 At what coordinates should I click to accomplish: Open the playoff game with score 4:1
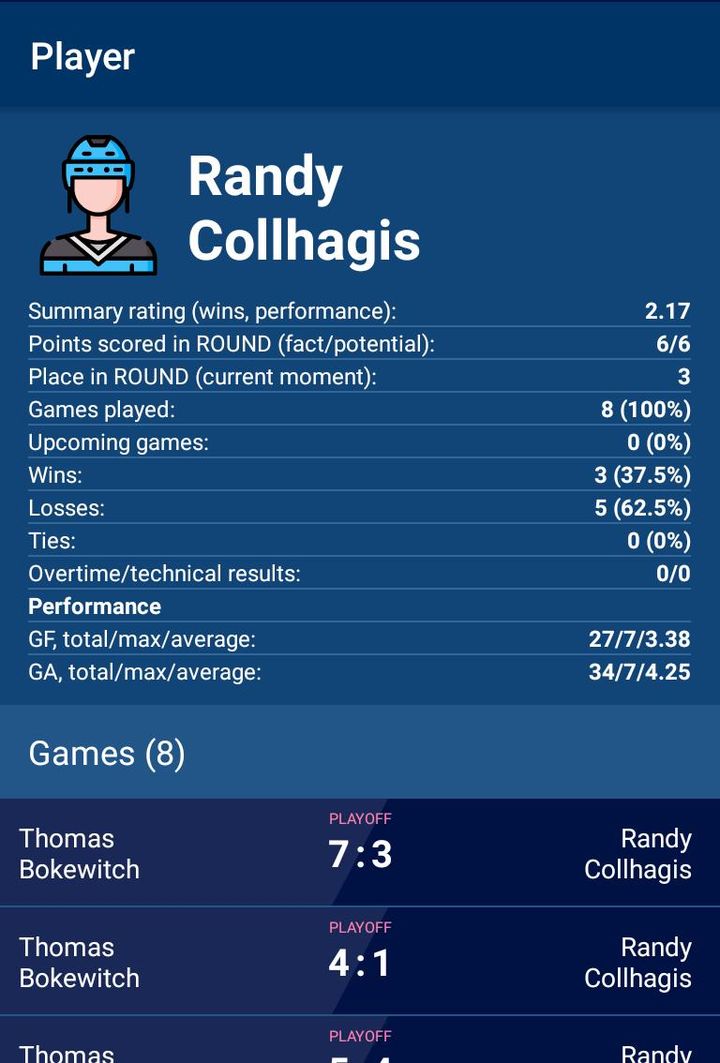360,962
